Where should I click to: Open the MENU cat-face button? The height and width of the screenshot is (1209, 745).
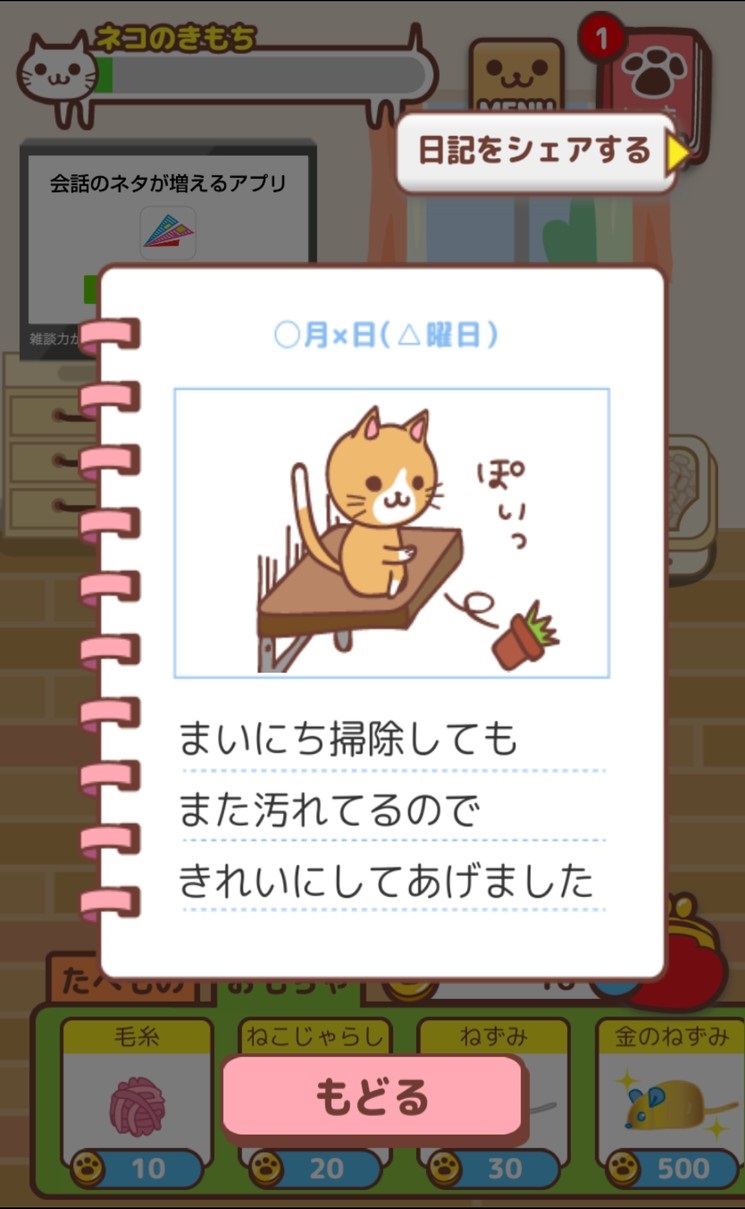[515, 75]
